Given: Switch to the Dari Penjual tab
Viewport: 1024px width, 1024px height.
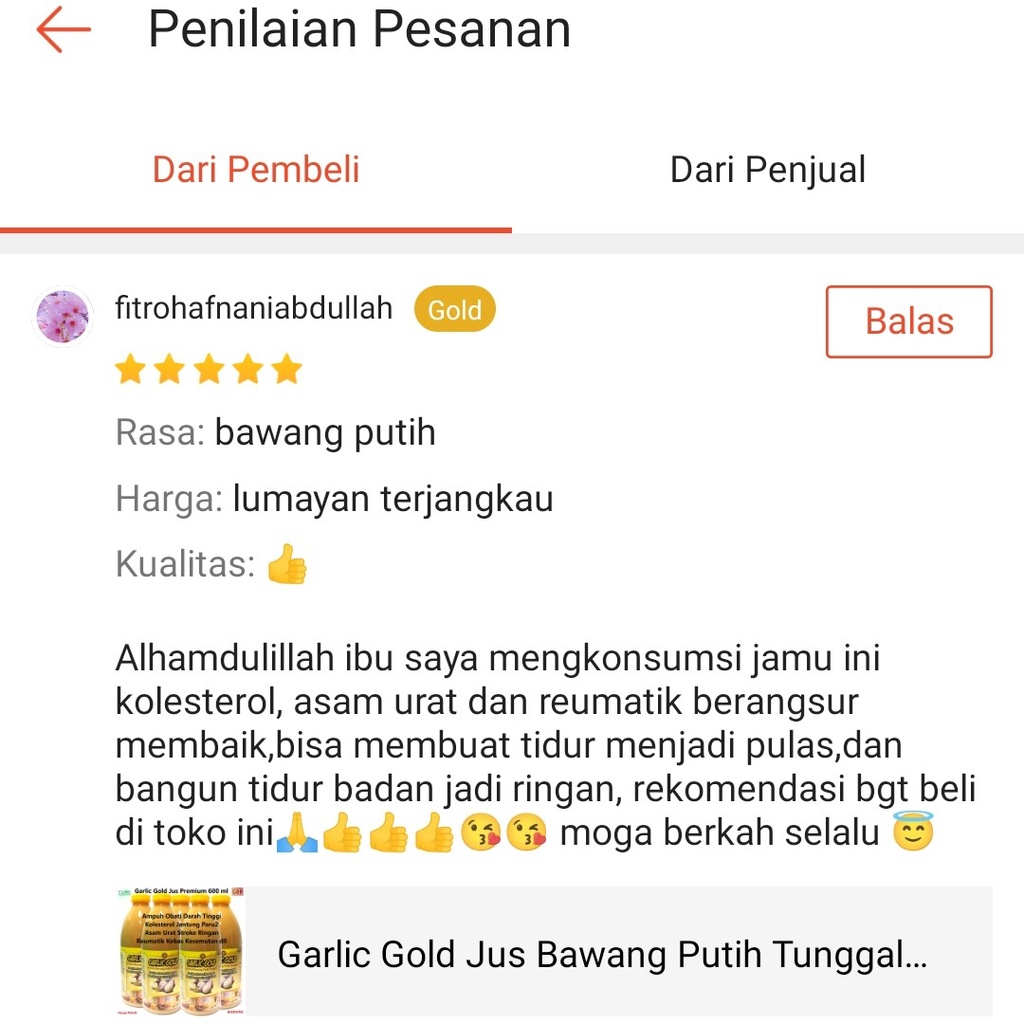Looking at the screenshot, I should click(x=767, y=170).
